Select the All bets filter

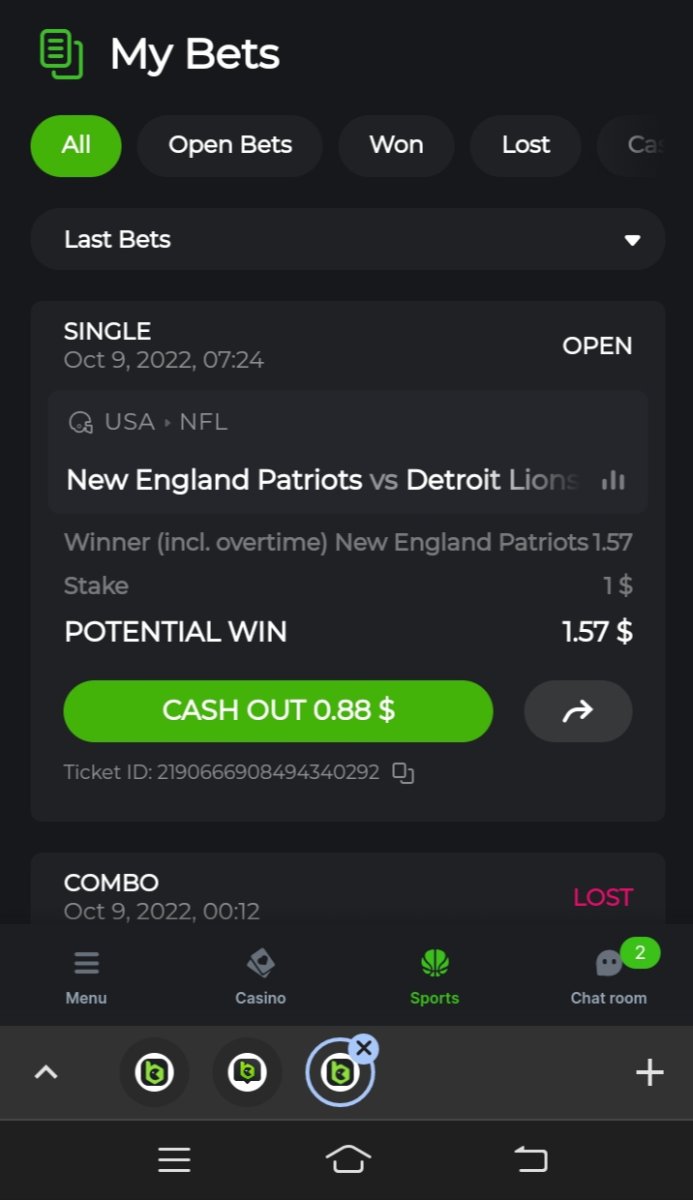76,146
